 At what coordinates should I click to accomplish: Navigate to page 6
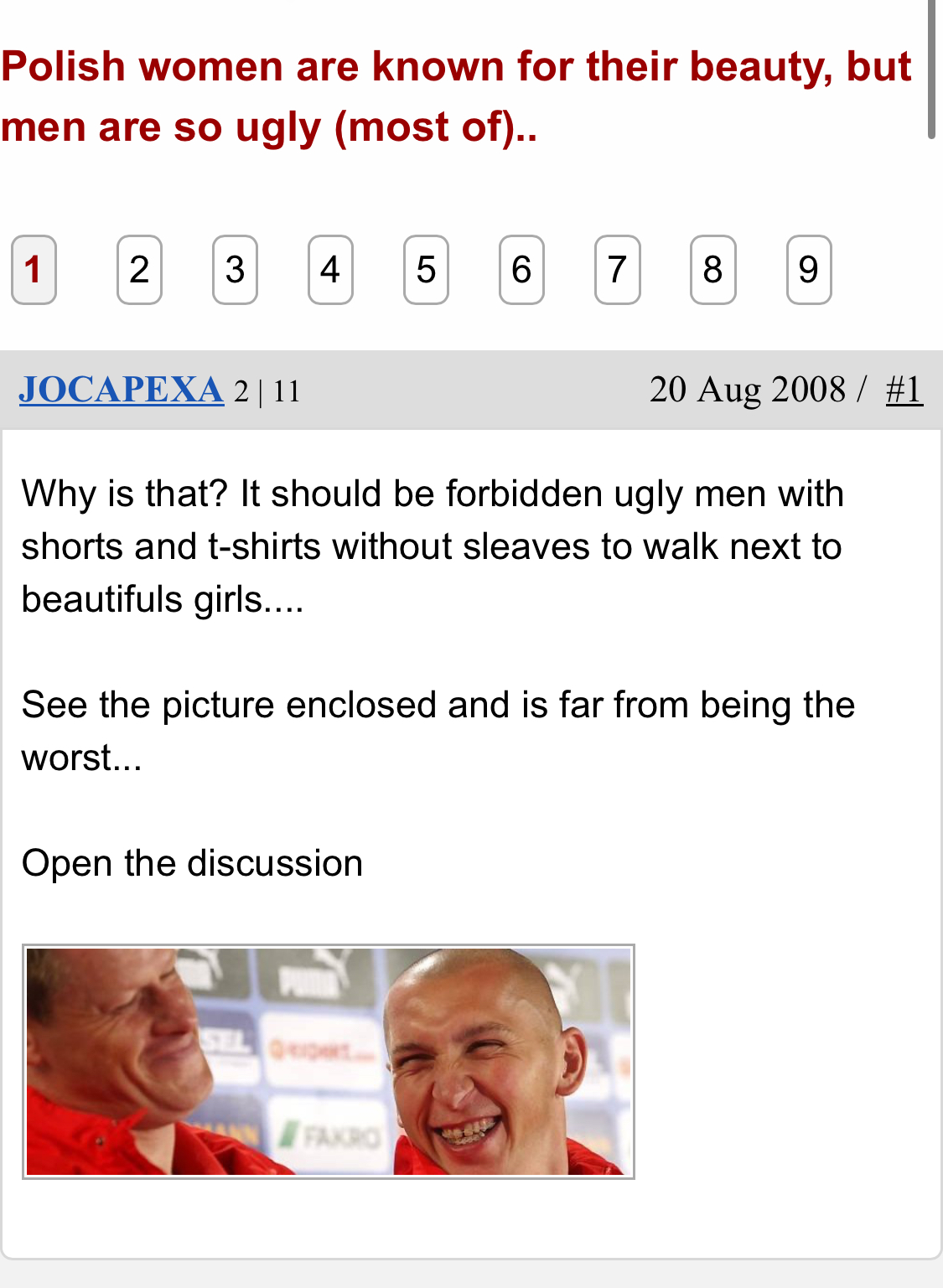[x=521, y=270]
